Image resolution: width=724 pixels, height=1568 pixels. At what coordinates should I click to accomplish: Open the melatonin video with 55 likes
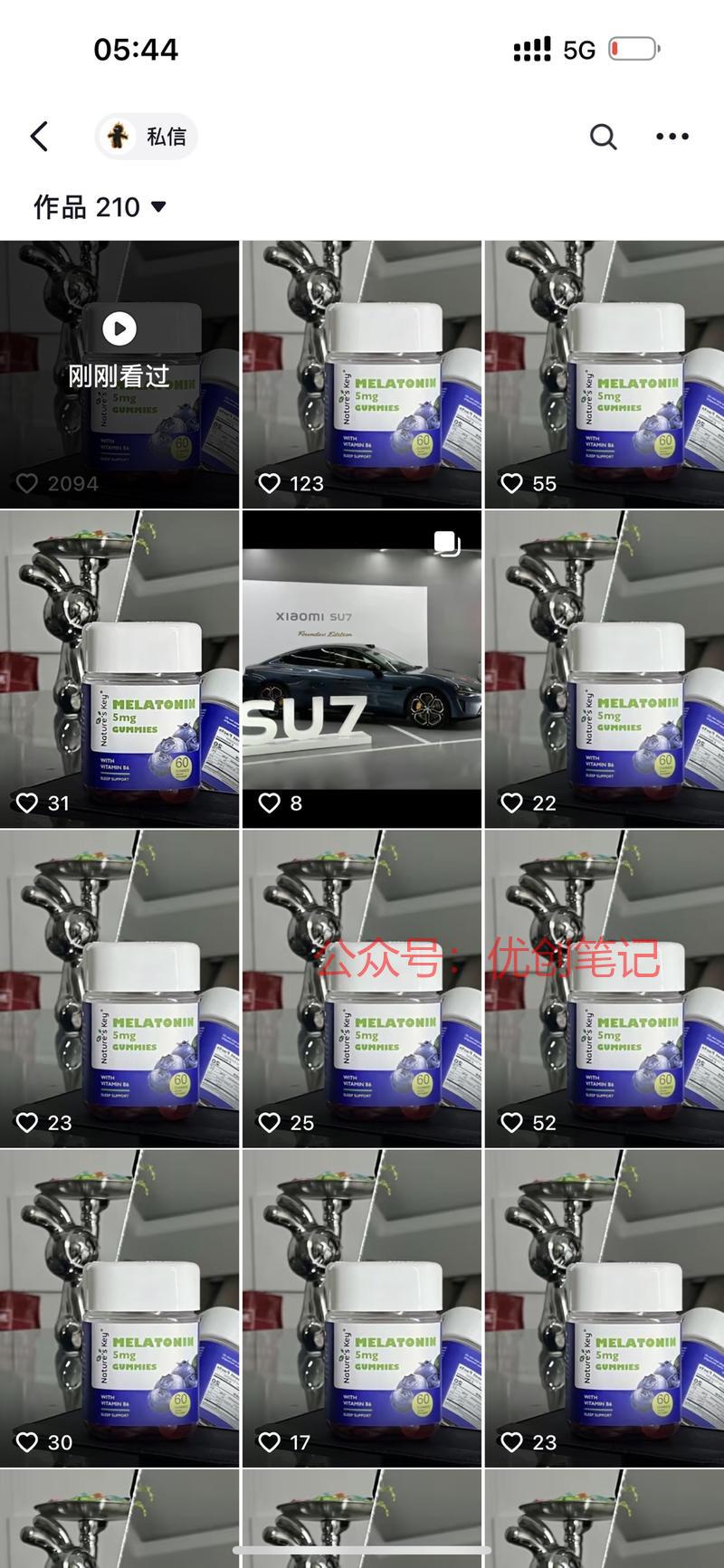pyautogui.click(x=605, y=374)
